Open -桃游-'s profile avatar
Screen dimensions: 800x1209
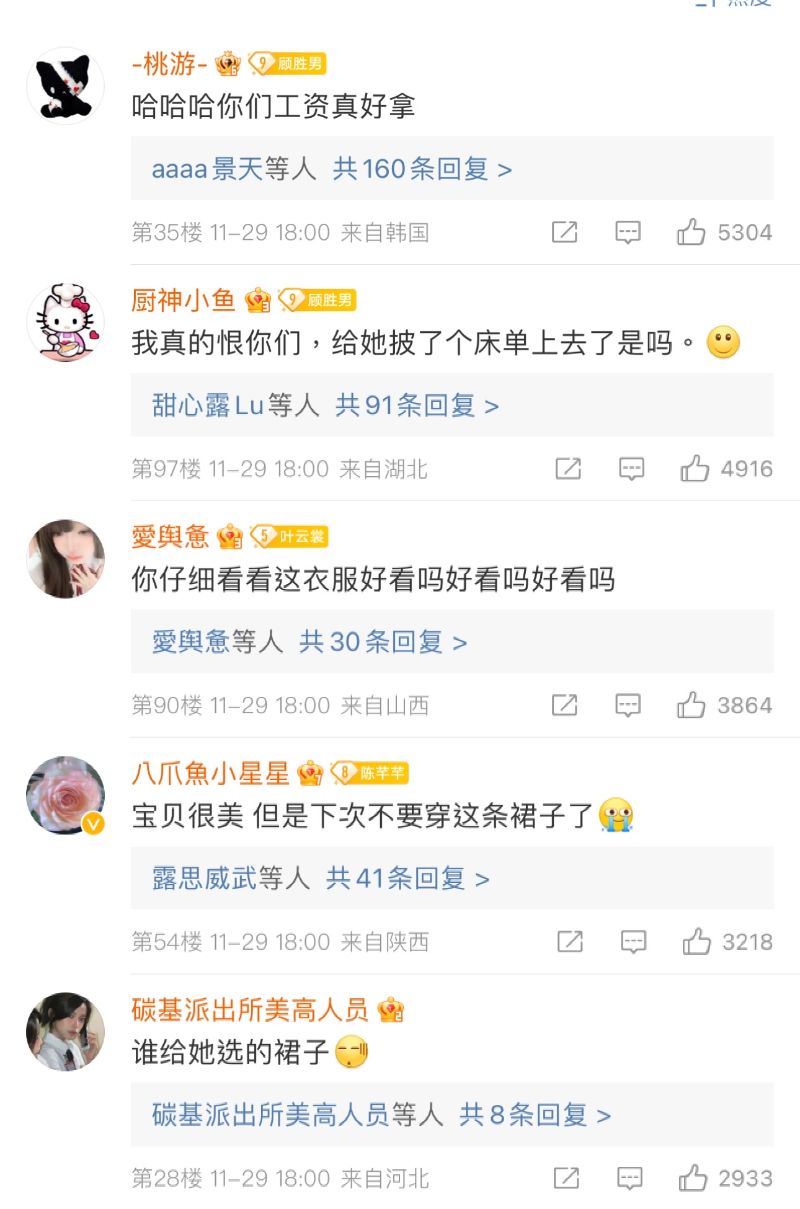tap(65, 86)
